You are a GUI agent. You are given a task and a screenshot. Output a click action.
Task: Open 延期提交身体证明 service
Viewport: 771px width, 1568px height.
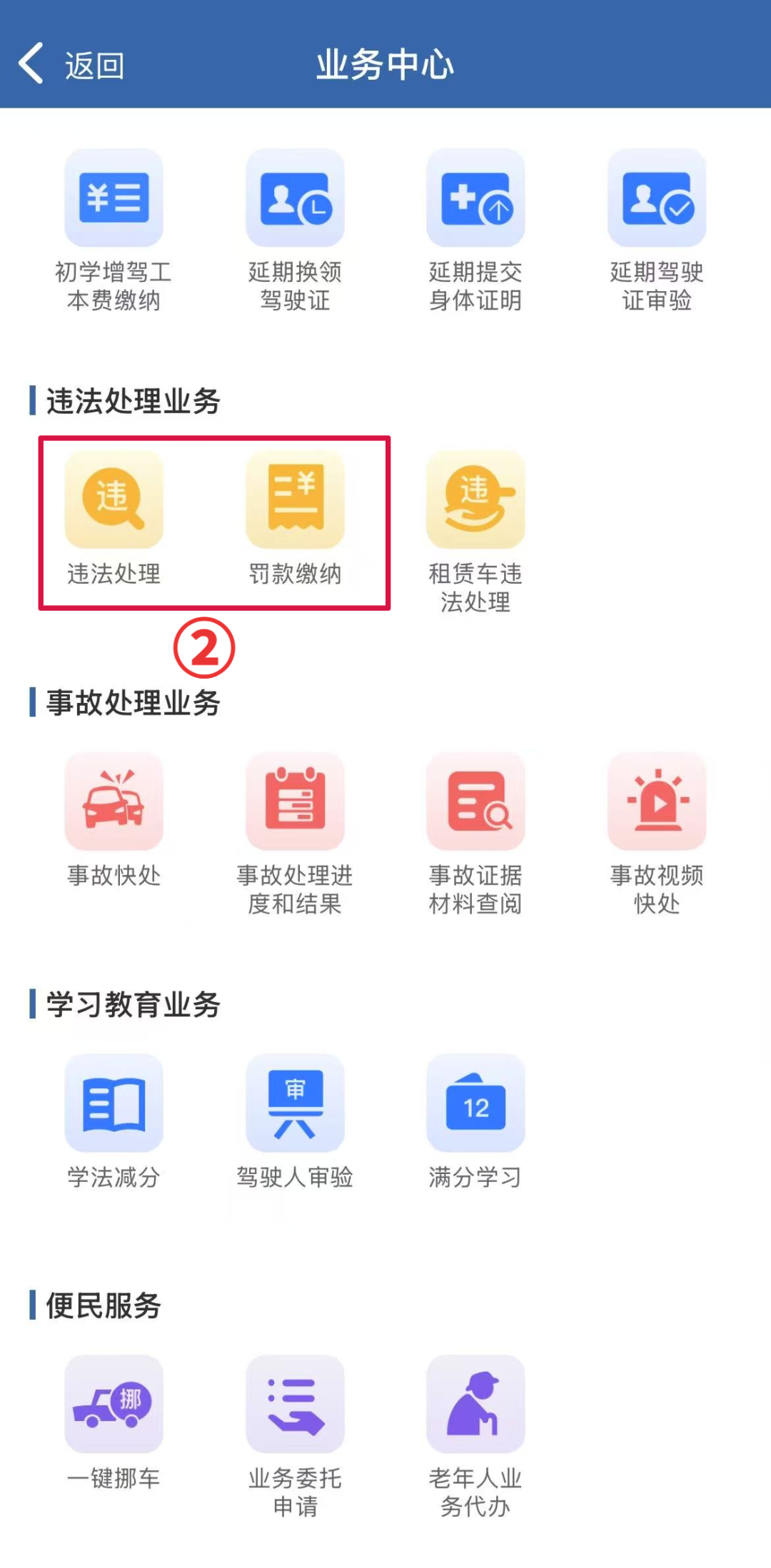475,198
